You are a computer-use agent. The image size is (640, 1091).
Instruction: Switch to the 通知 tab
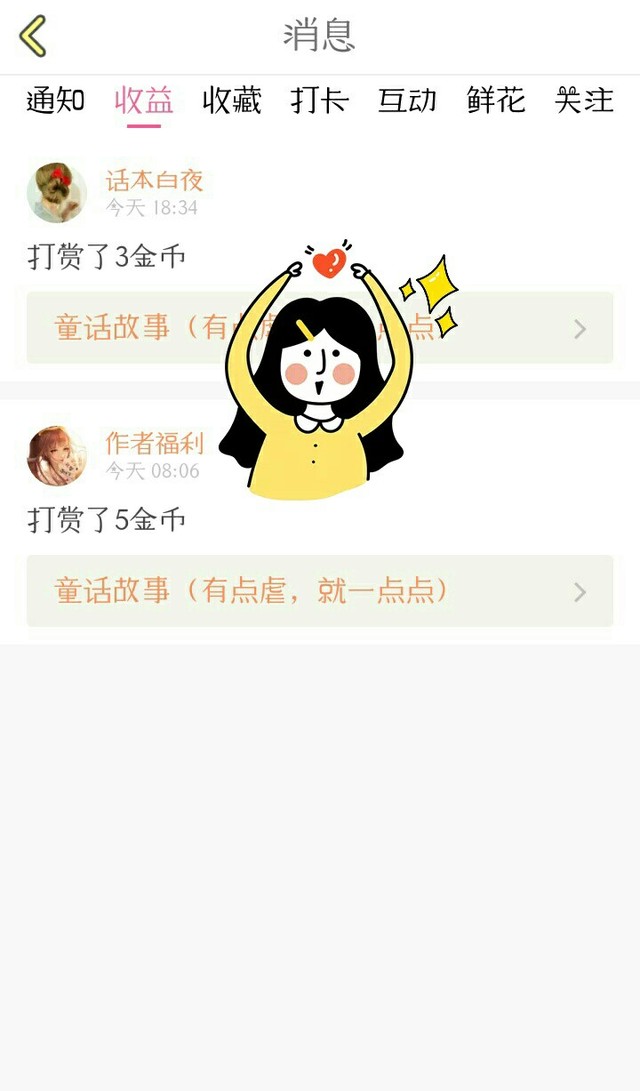click(x=55, y=100)
